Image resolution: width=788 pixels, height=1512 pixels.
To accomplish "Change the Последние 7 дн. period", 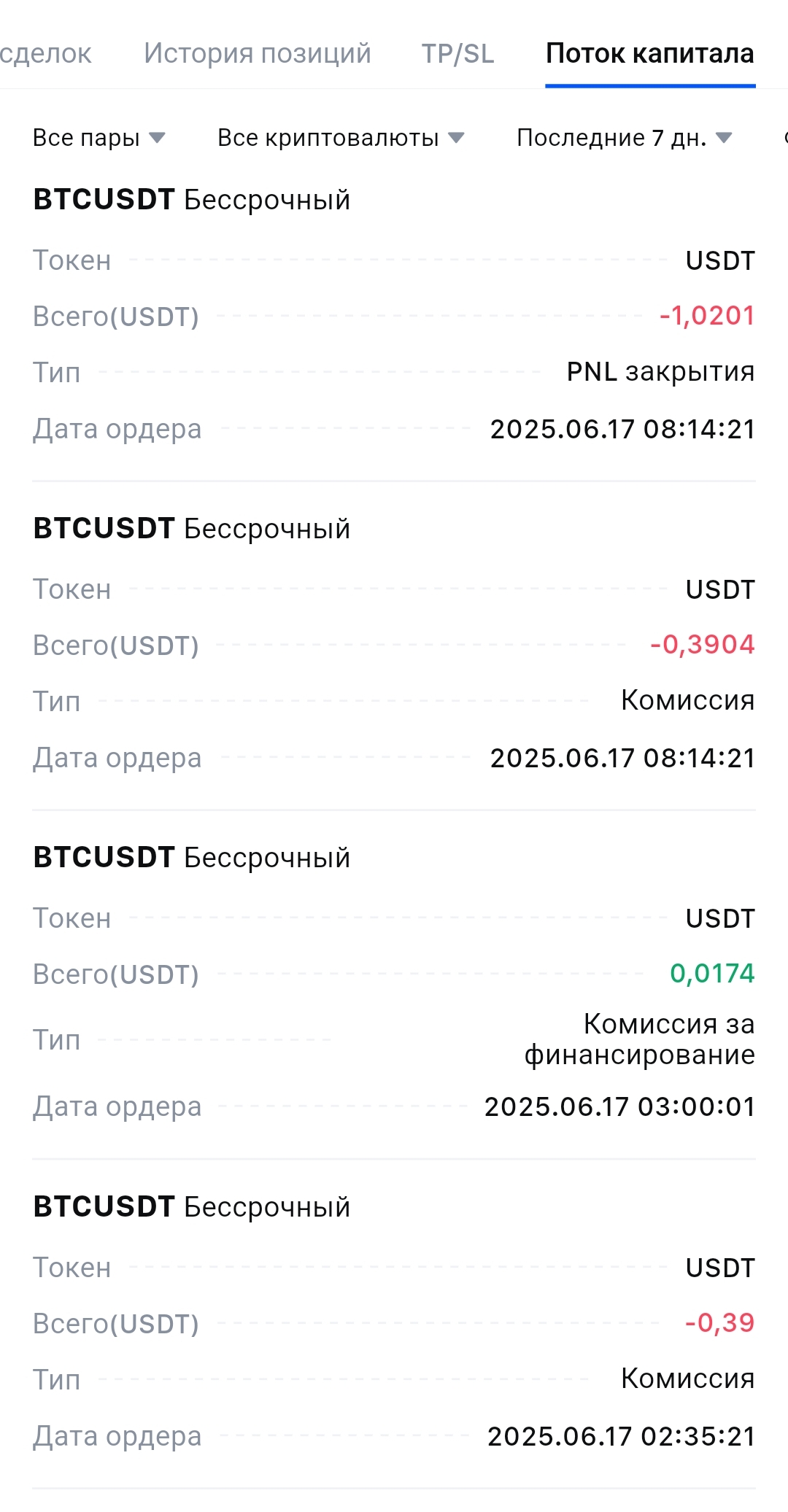I will pyautogui.click(x=624, y=137).
